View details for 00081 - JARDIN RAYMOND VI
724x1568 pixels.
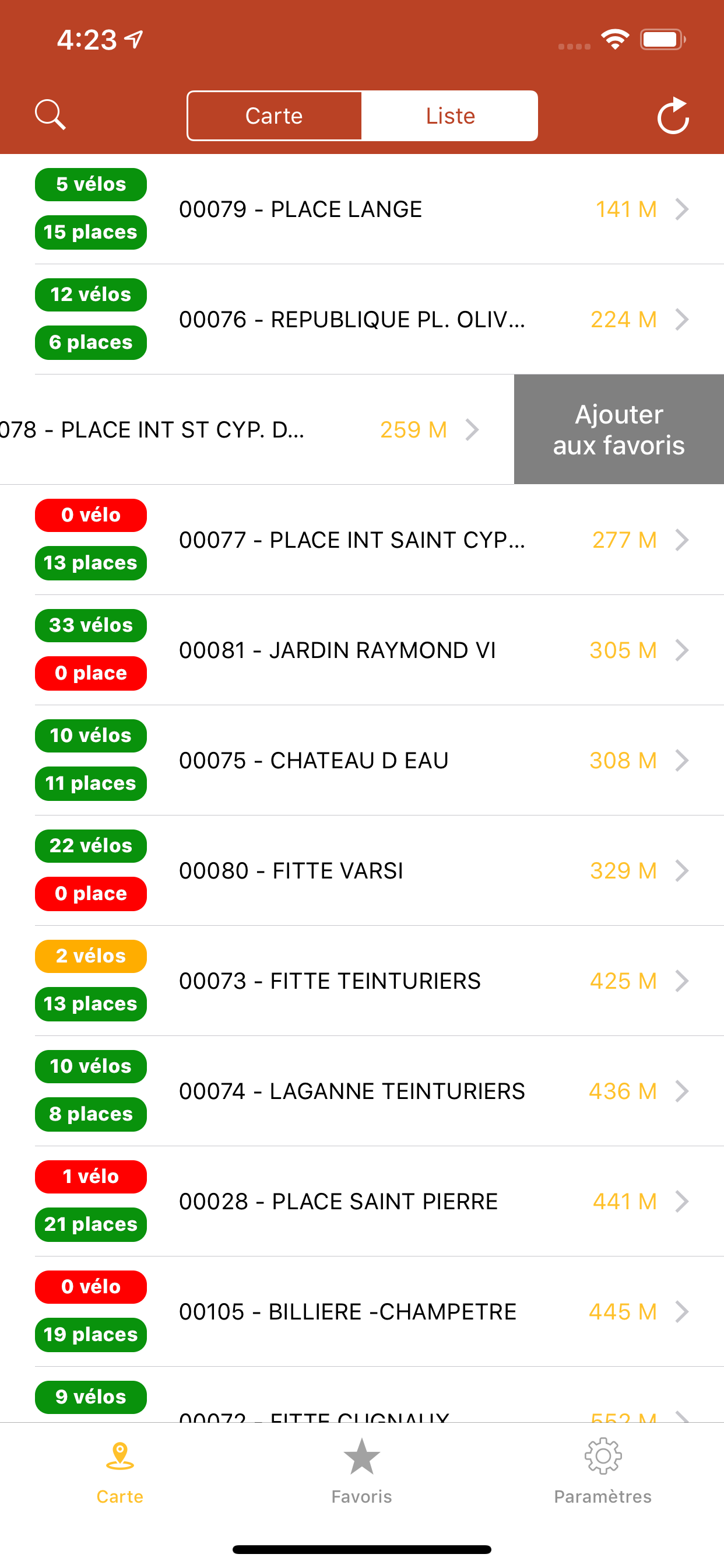(362, 649)
